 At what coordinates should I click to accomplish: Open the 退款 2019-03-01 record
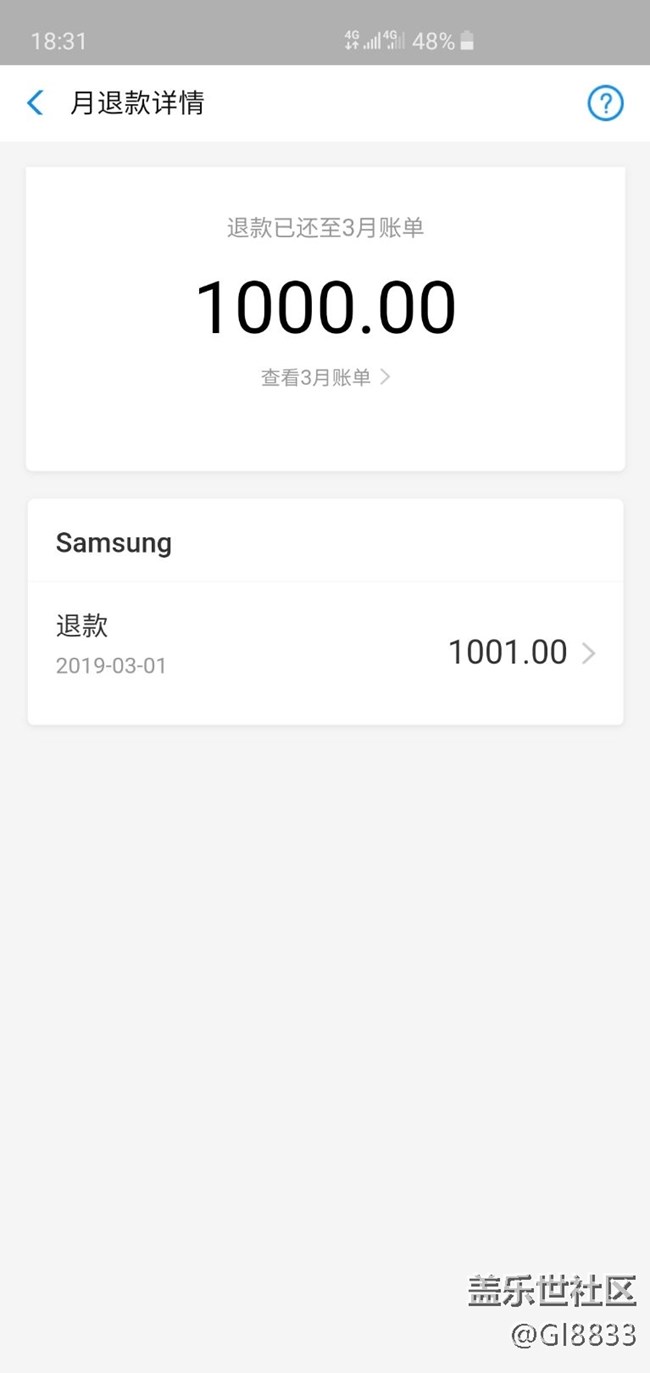coord(325,652)
